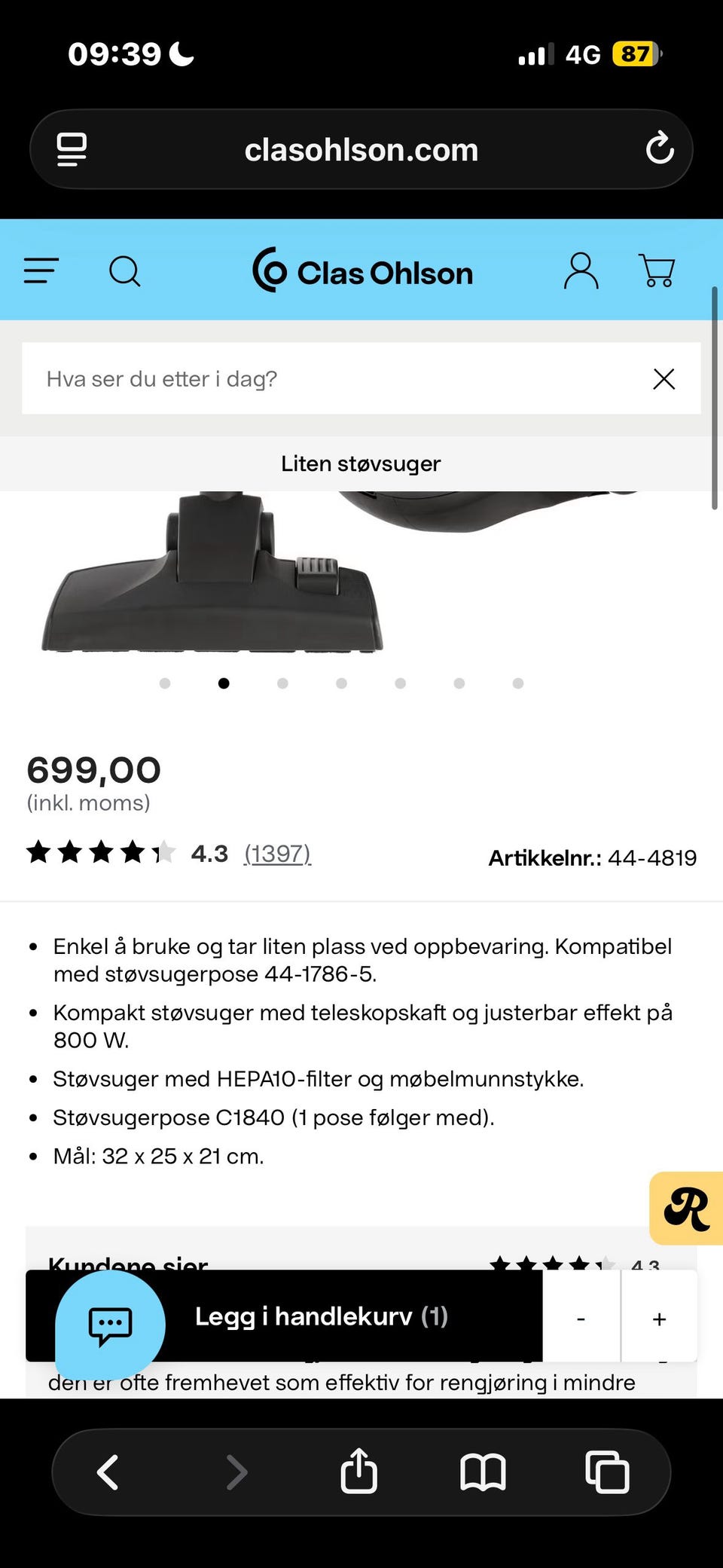The width and height of the screenshot is (723, 1568).
Task: Reload the page in Safari
Action: [659, 148]
